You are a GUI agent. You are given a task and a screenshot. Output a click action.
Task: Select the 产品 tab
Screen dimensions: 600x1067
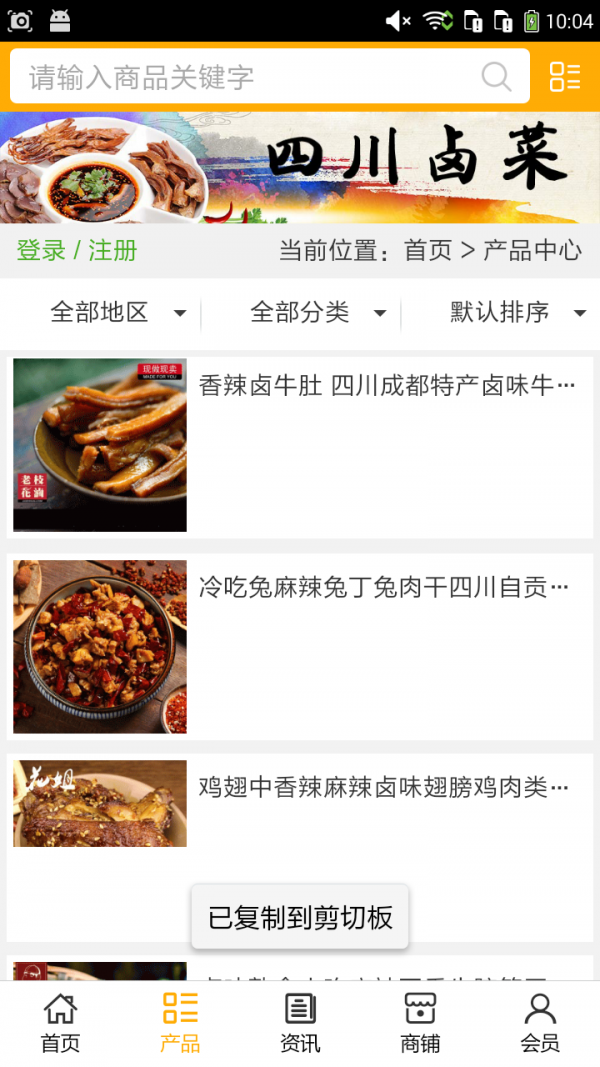click(180, 1023)
